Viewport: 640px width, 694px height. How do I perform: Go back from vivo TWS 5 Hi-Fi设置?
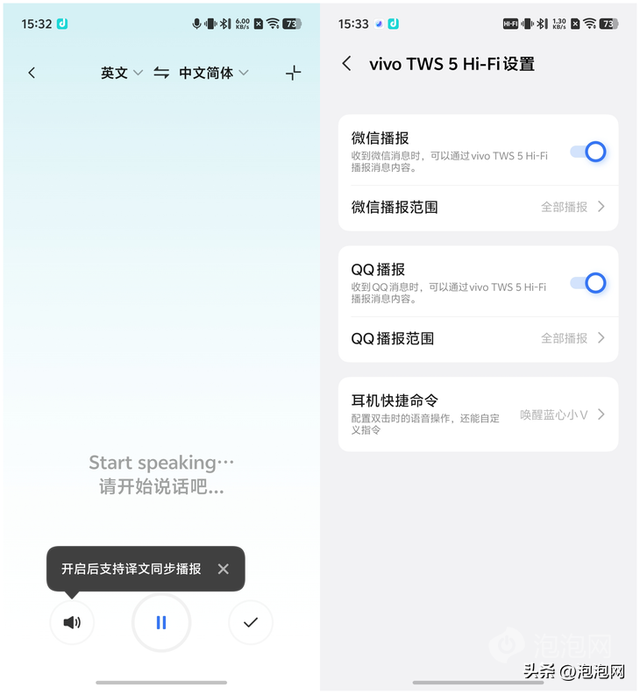tap(347, 64)
